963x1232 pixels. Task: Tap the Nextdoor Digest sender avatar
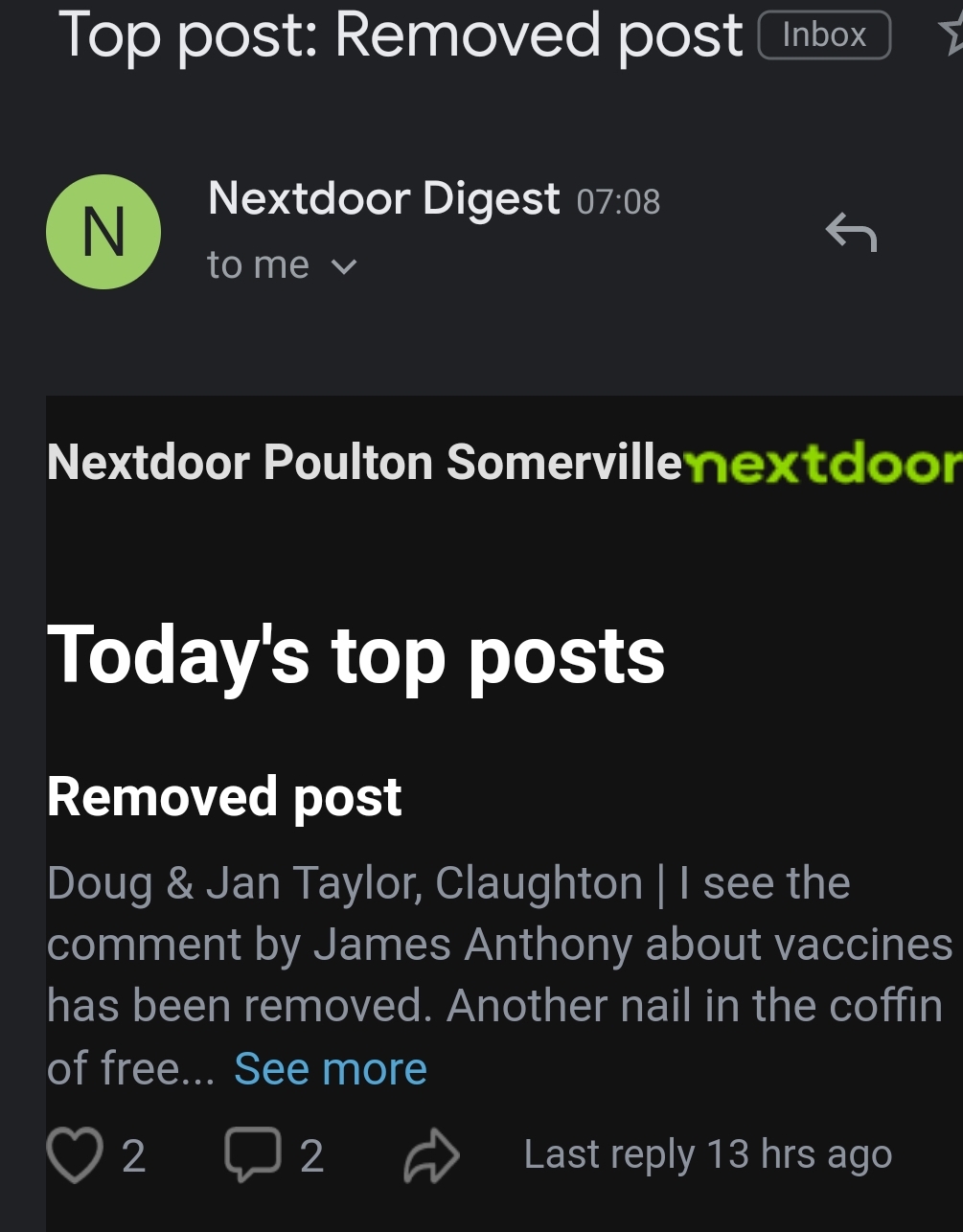click(103, 232)
